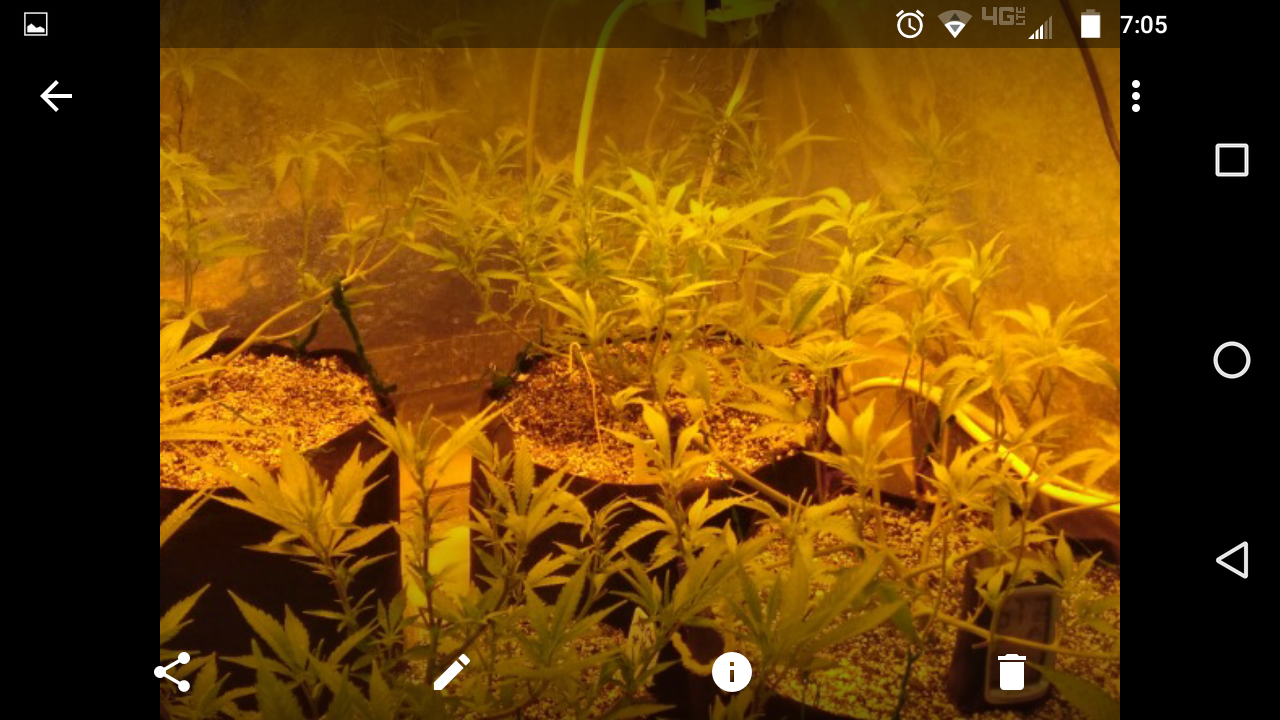Go back using the top-left arrow
1280x720 pixels.
(56, 96)
